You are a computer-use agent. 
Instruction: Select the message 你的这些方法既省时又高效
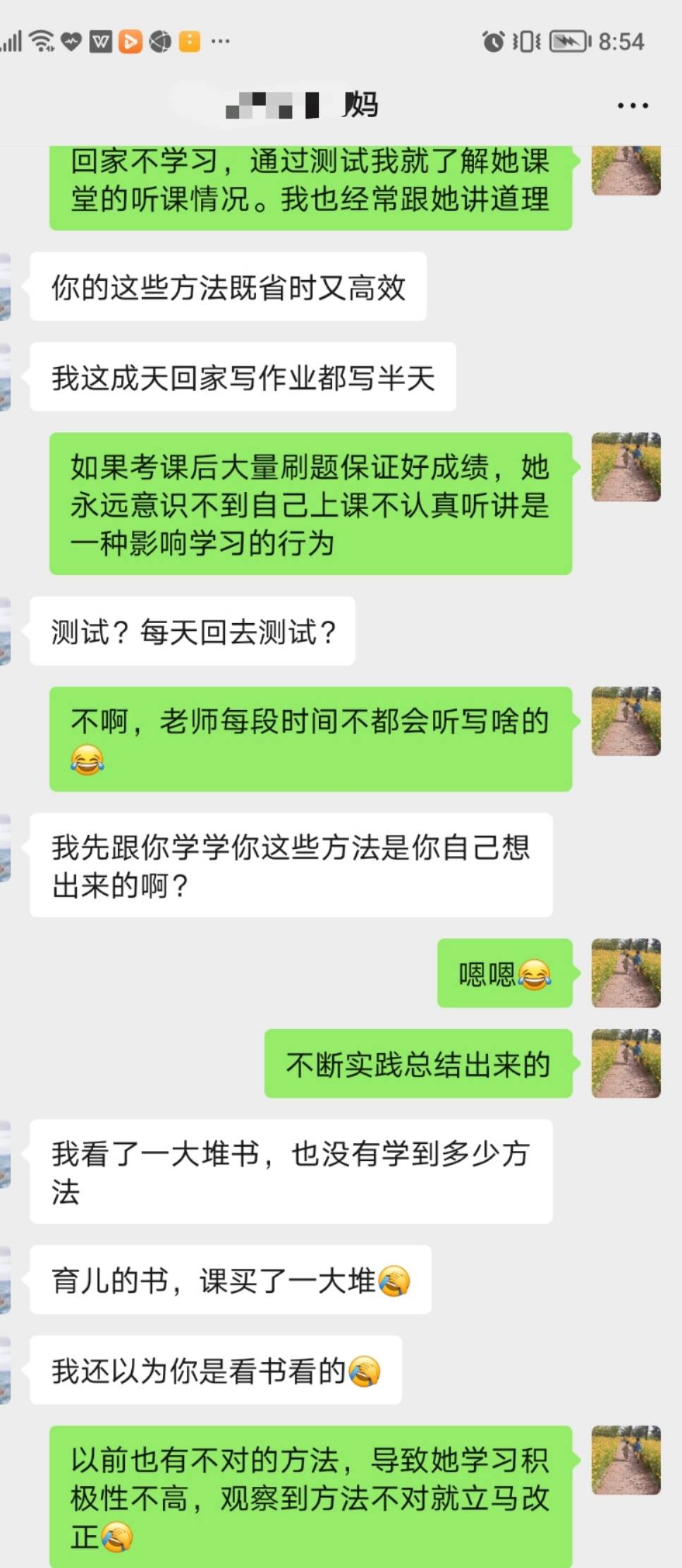[x=227, y=287]
